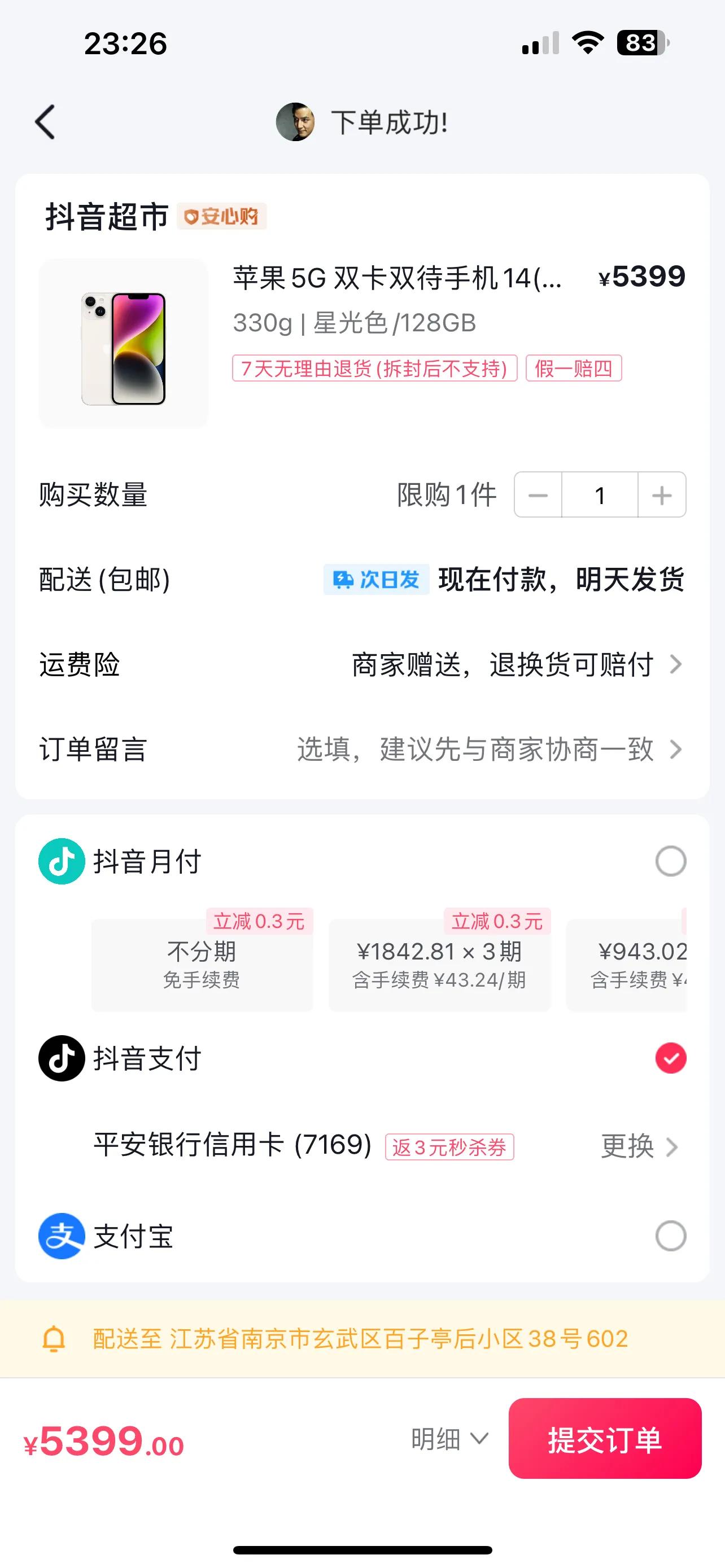The image size is (725, 1568).
Task: Click the 返3元秒杀券 coupon tag
Action: tap(449, 1146)
